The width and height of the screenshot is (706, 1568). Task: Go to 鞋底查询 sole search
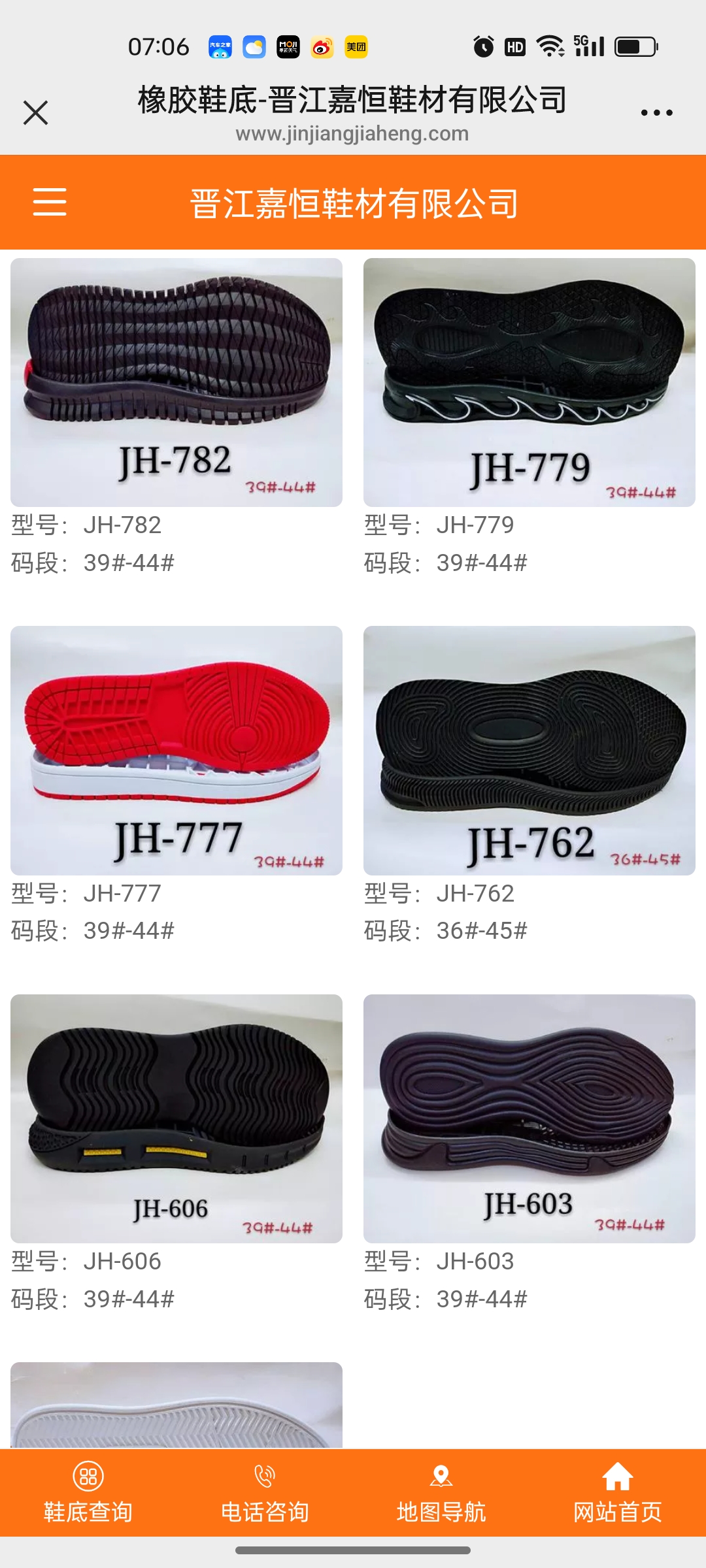coord(88,1492)
